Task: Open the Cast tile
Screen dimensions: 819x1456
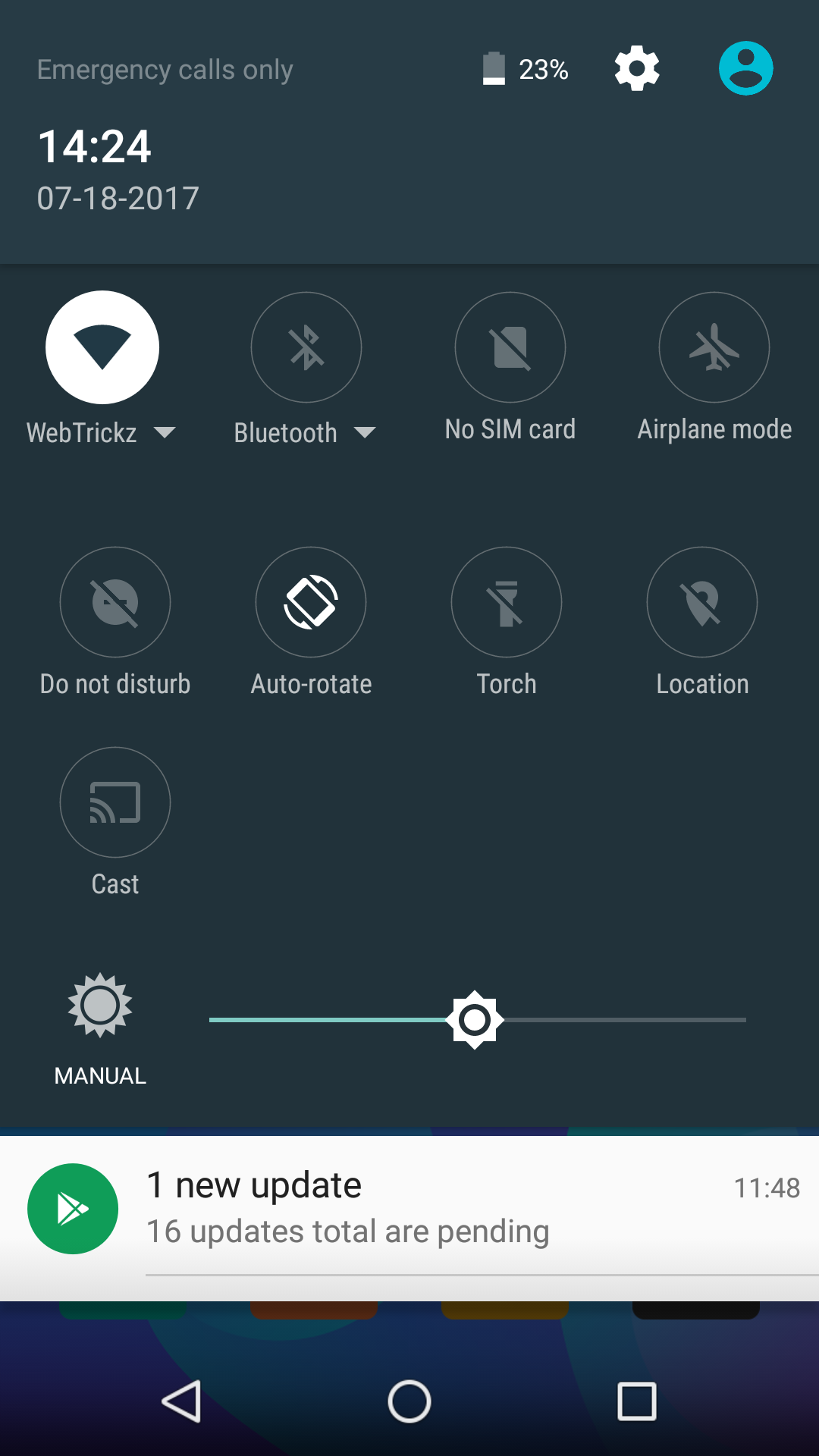Action: tap(115, 802)
